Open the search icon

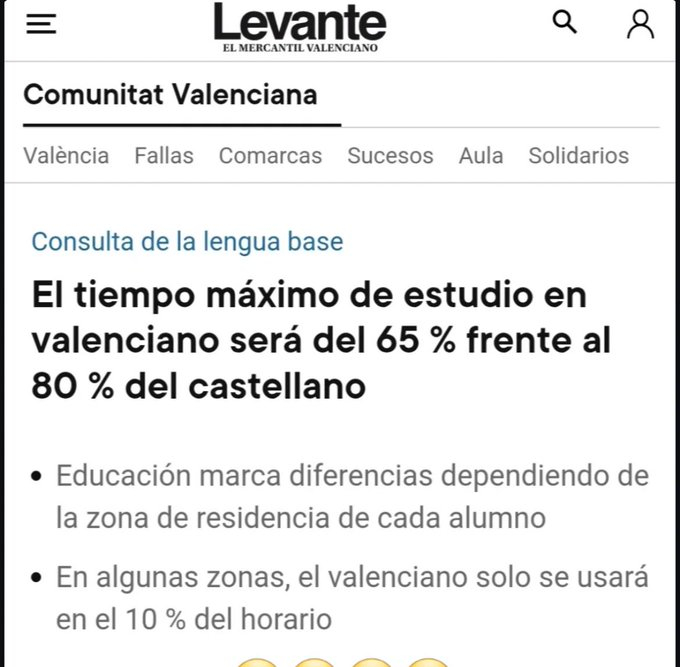565,22
